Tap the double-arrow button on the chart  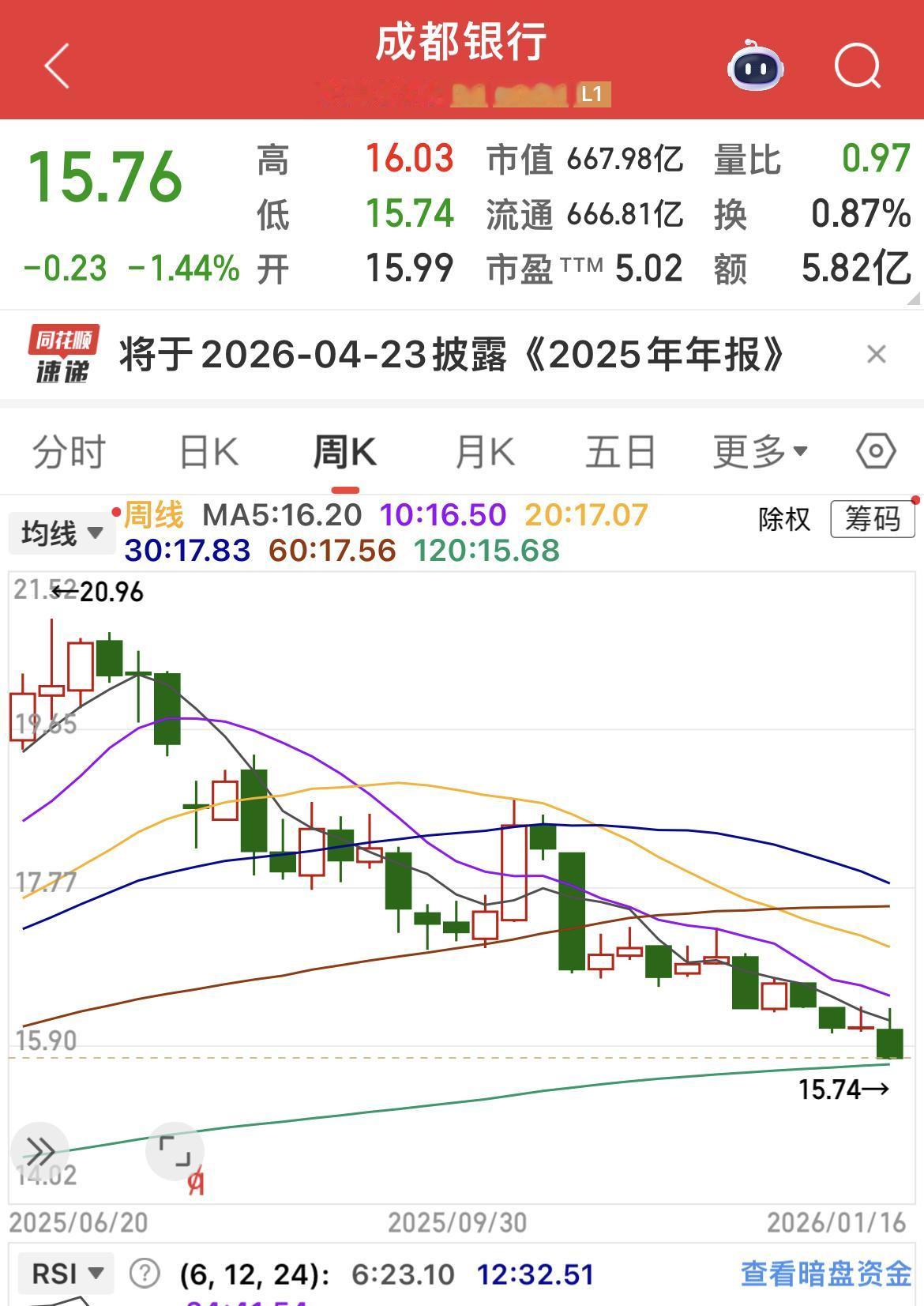39,1150
